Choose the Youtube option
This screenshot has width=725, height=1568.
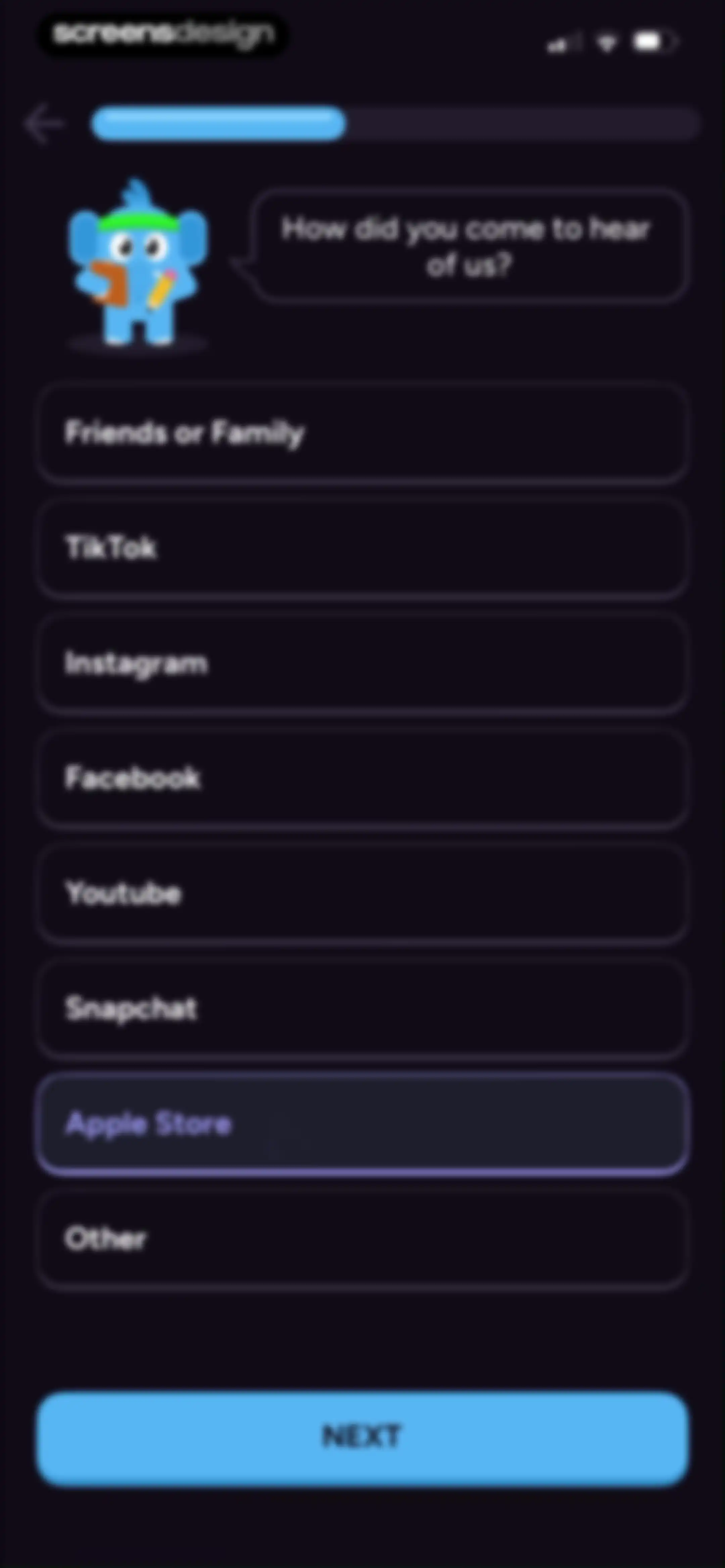tap(362, 893)
